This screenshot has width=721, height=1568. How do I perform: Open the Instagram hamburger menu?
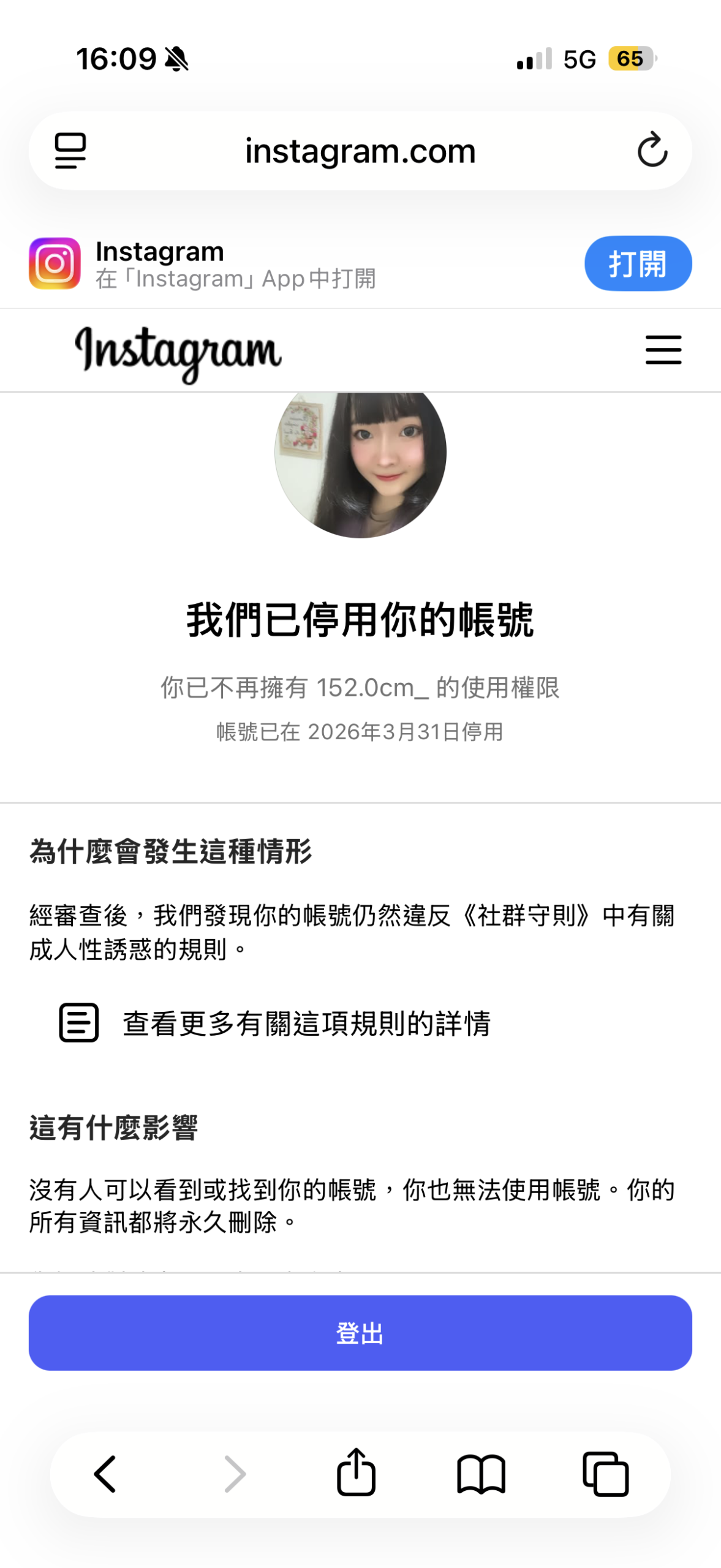click(663, 350)
